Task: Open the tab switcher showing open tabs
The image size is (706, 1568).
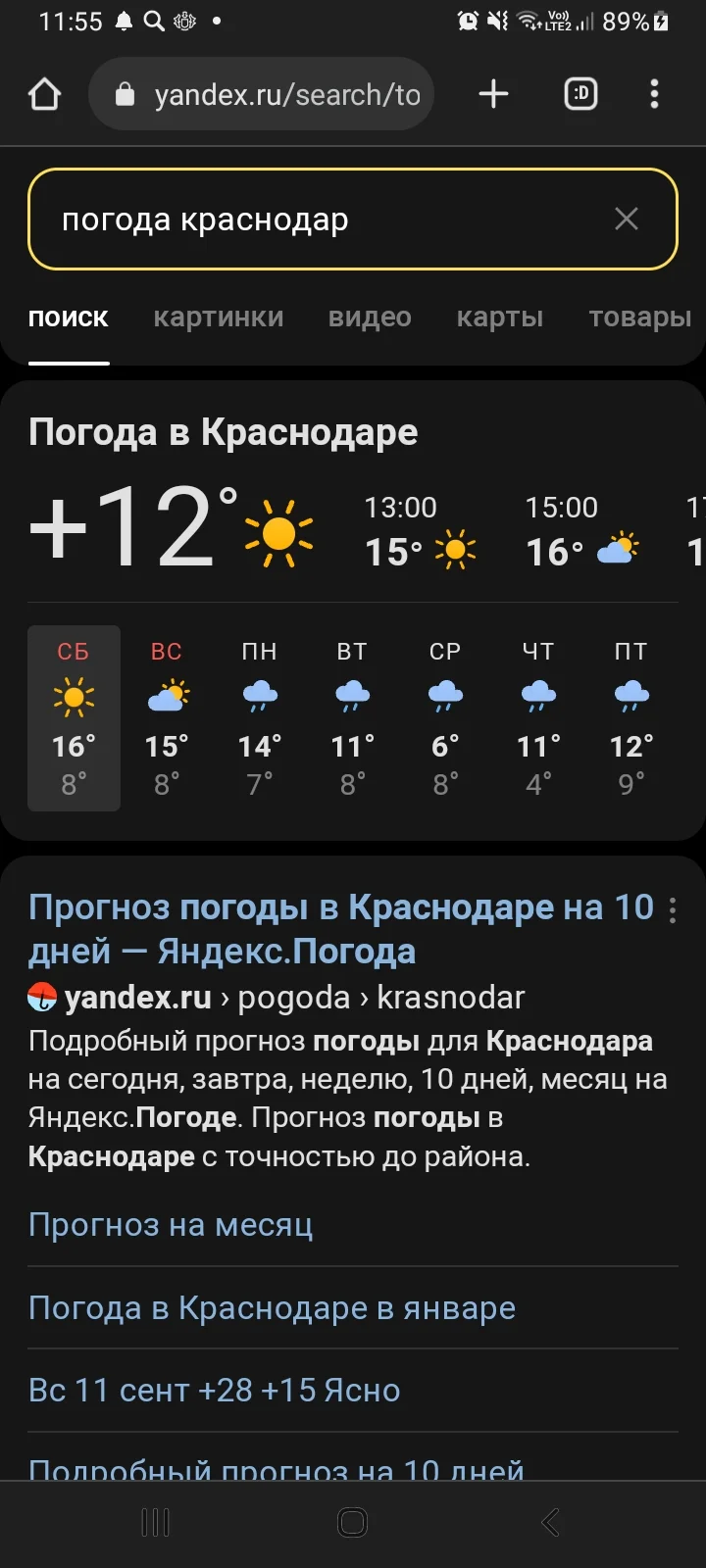Action: [580, 94]
